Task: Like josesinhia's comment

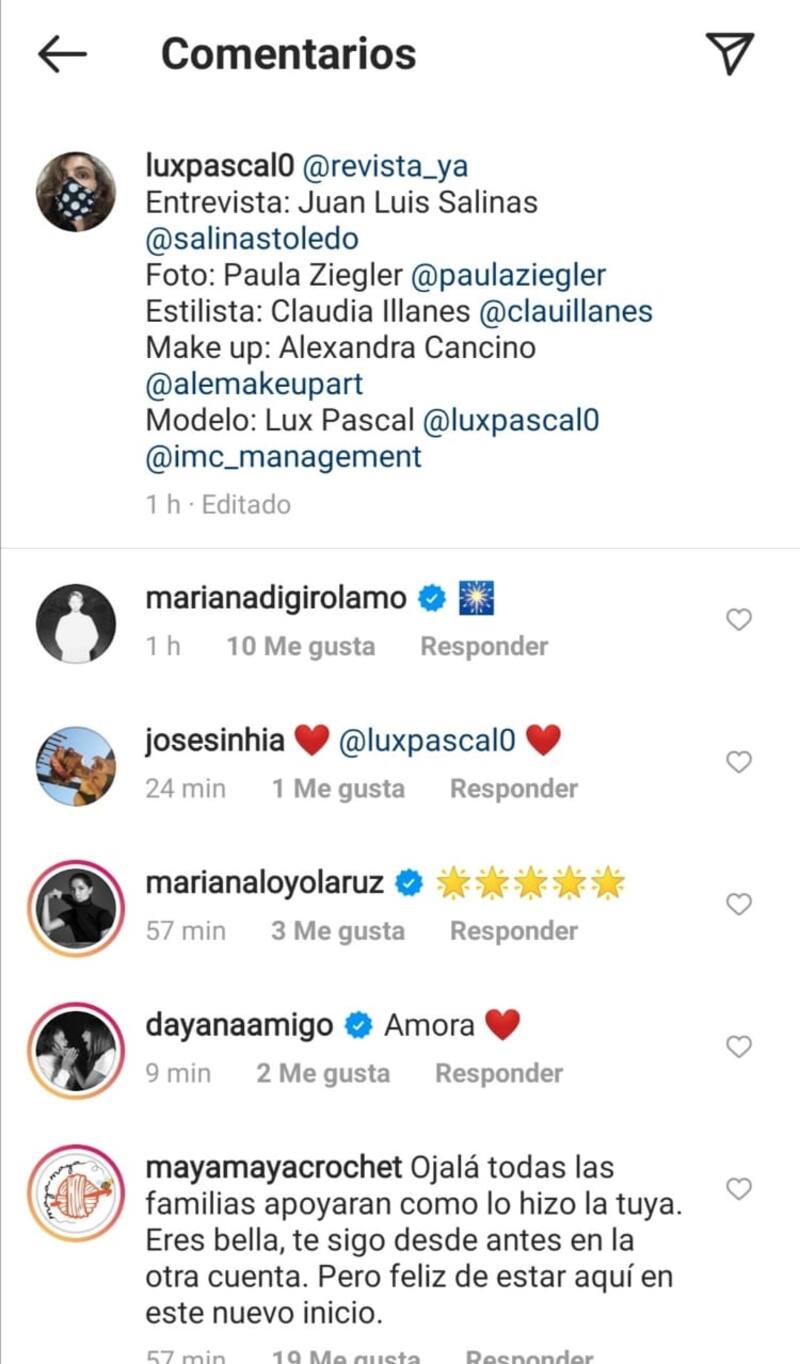Action: (x=738, y=762)
